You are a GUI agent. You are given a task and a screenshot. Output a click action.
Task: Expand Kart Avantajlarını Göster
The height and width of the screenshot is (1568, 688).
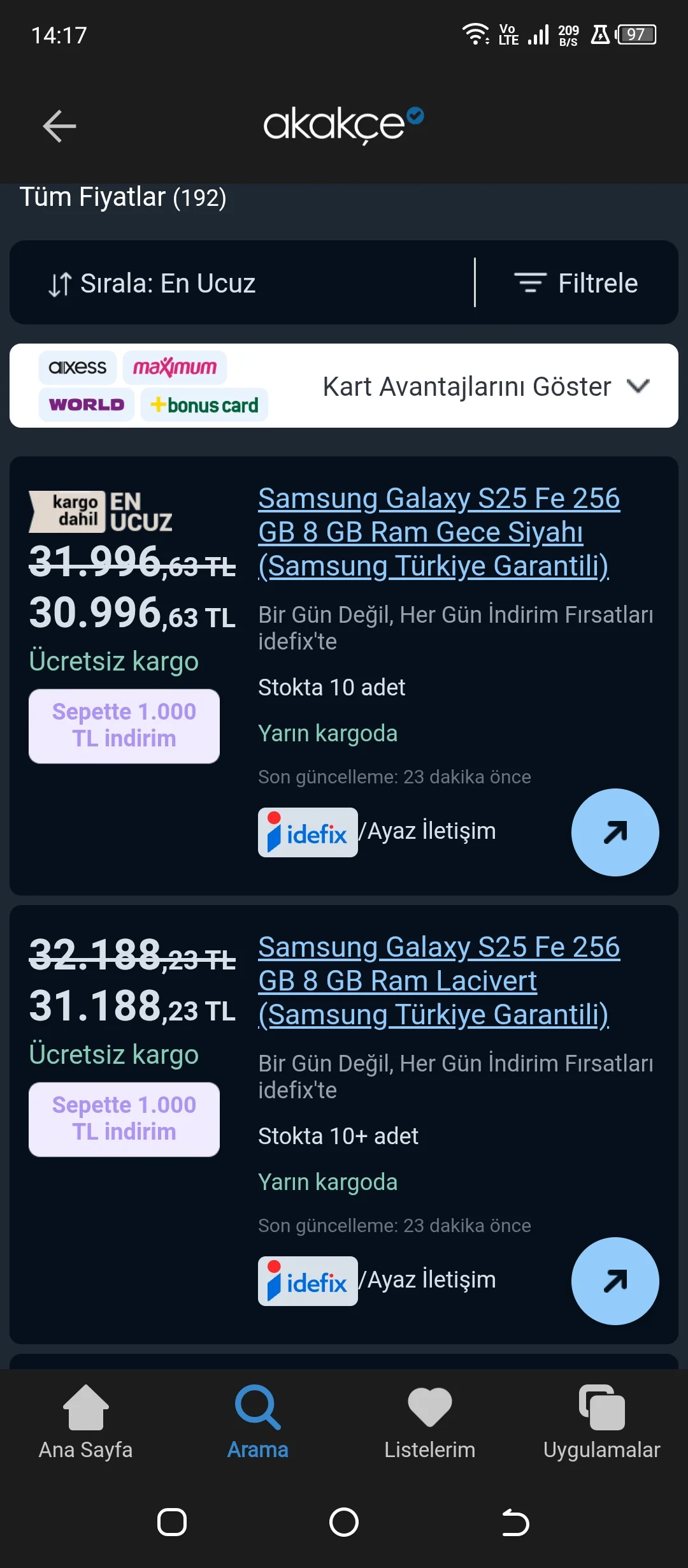pos(485,386)
